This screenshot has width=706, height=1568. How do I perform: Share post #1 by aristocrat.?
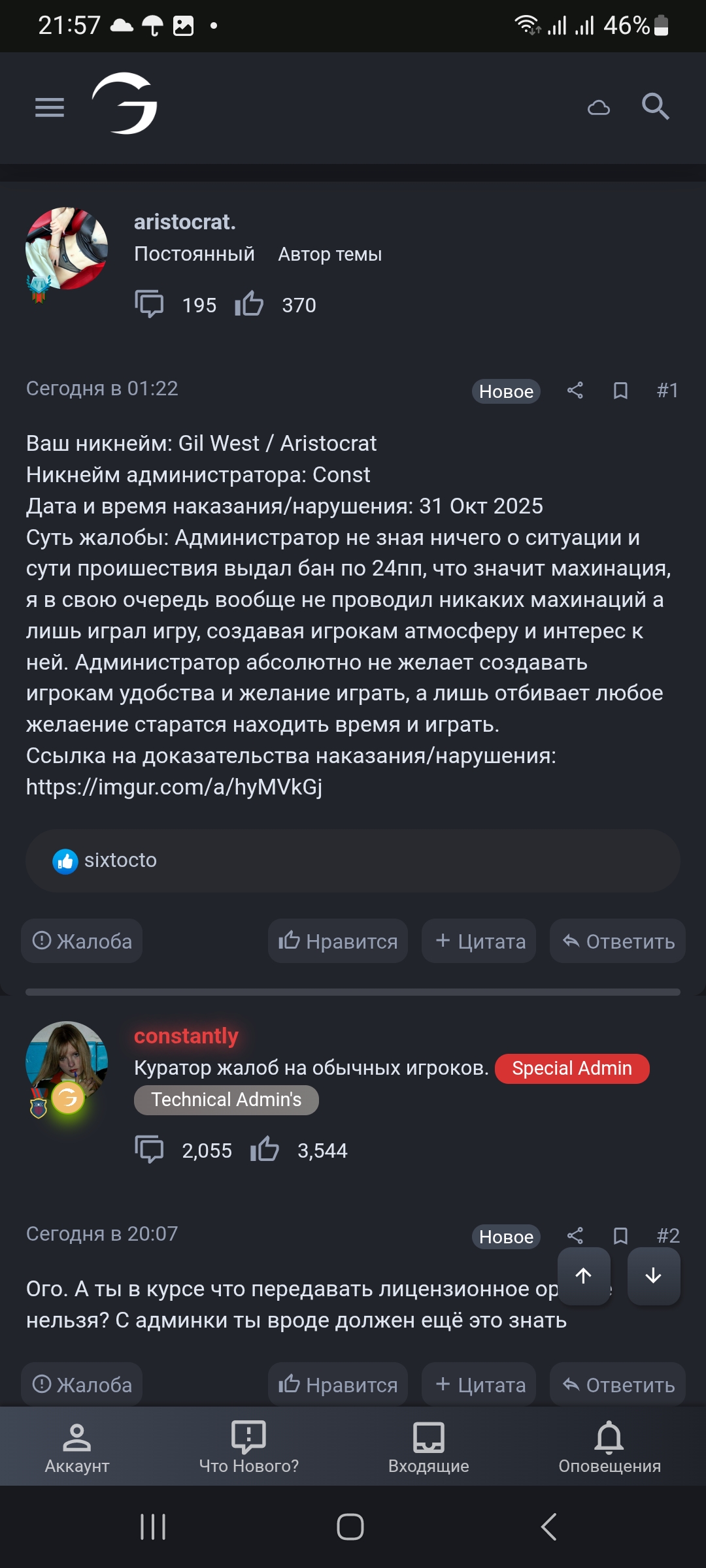pos(575,391)
